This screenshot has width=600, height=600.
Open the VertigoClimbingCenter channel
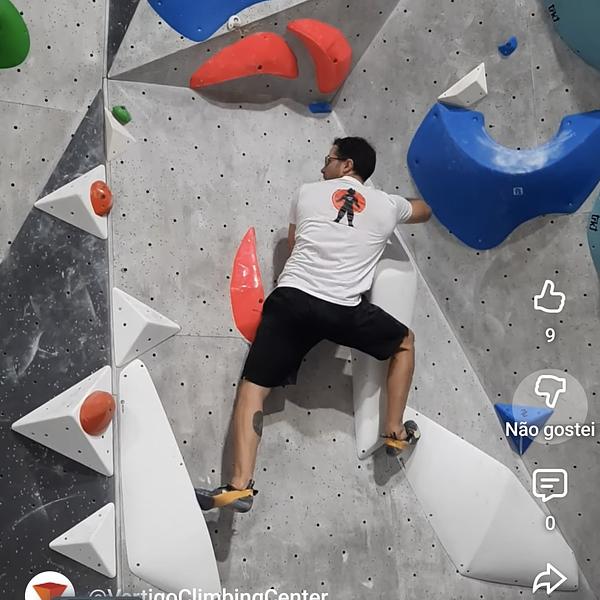point(208,594)
